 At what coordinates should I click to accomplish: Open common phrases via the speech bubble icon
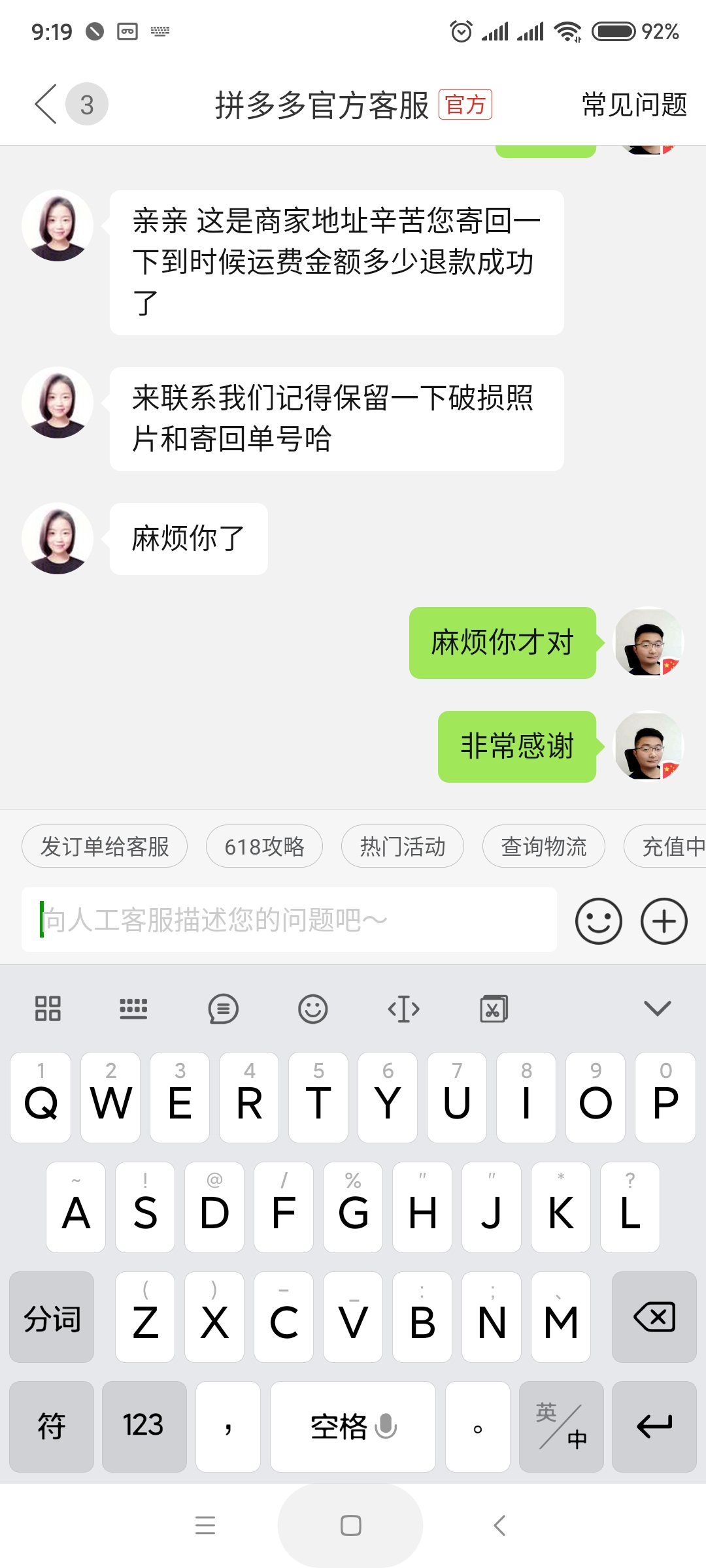pos(223,1008)
